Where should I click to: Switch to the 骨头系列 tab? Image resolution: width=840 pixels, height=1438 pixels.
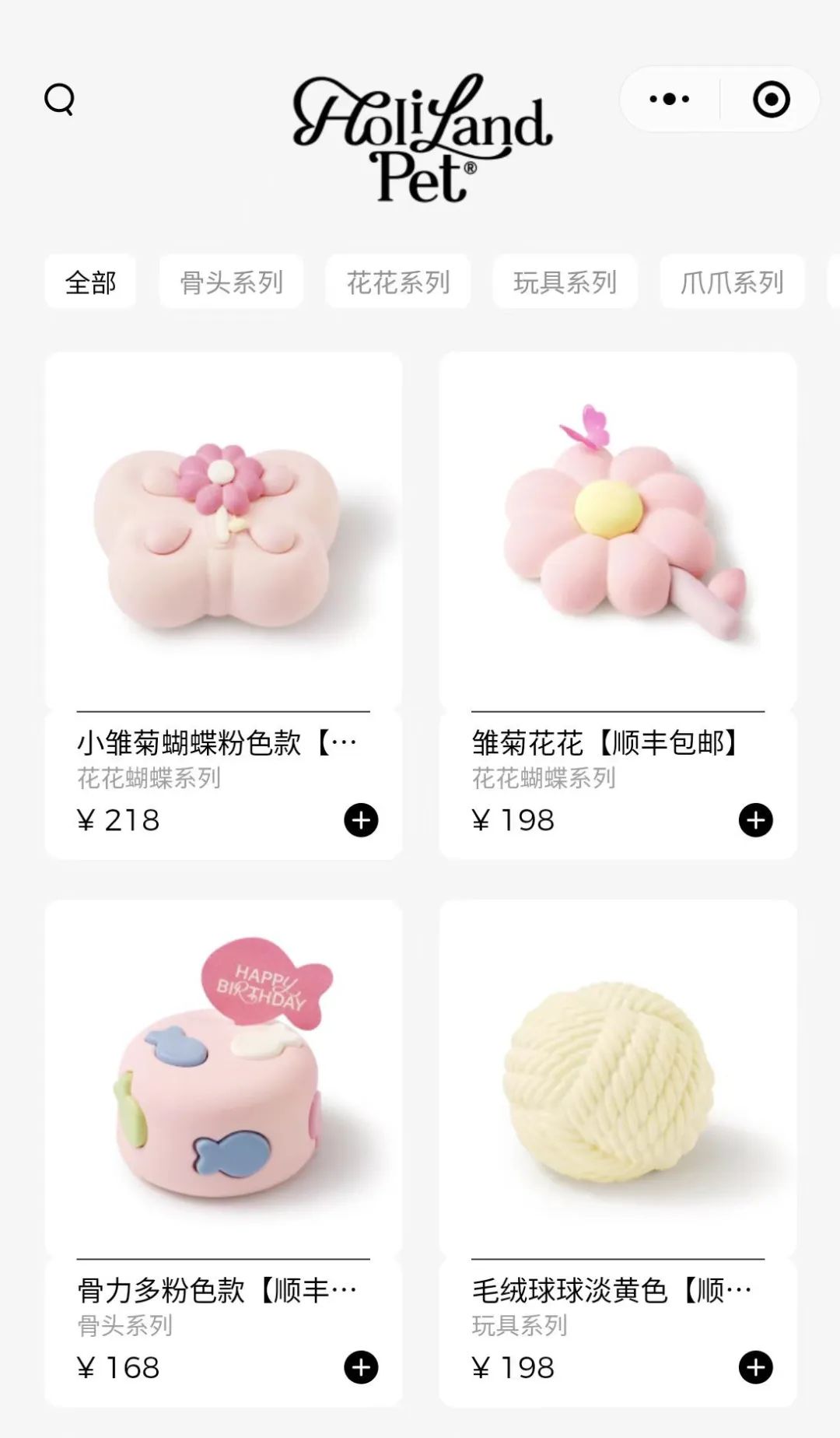231,282
